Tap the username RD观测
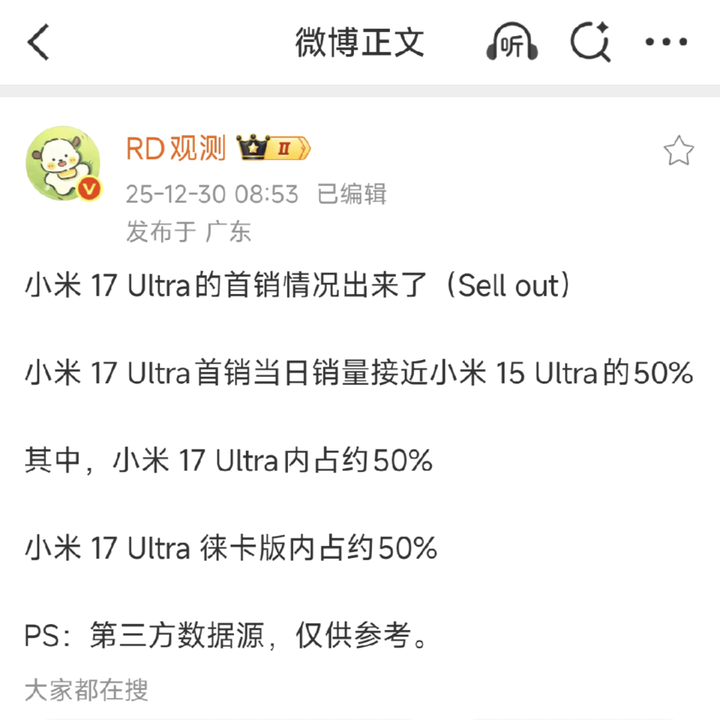This screenshot has height=720, width=720. [176, 150]
